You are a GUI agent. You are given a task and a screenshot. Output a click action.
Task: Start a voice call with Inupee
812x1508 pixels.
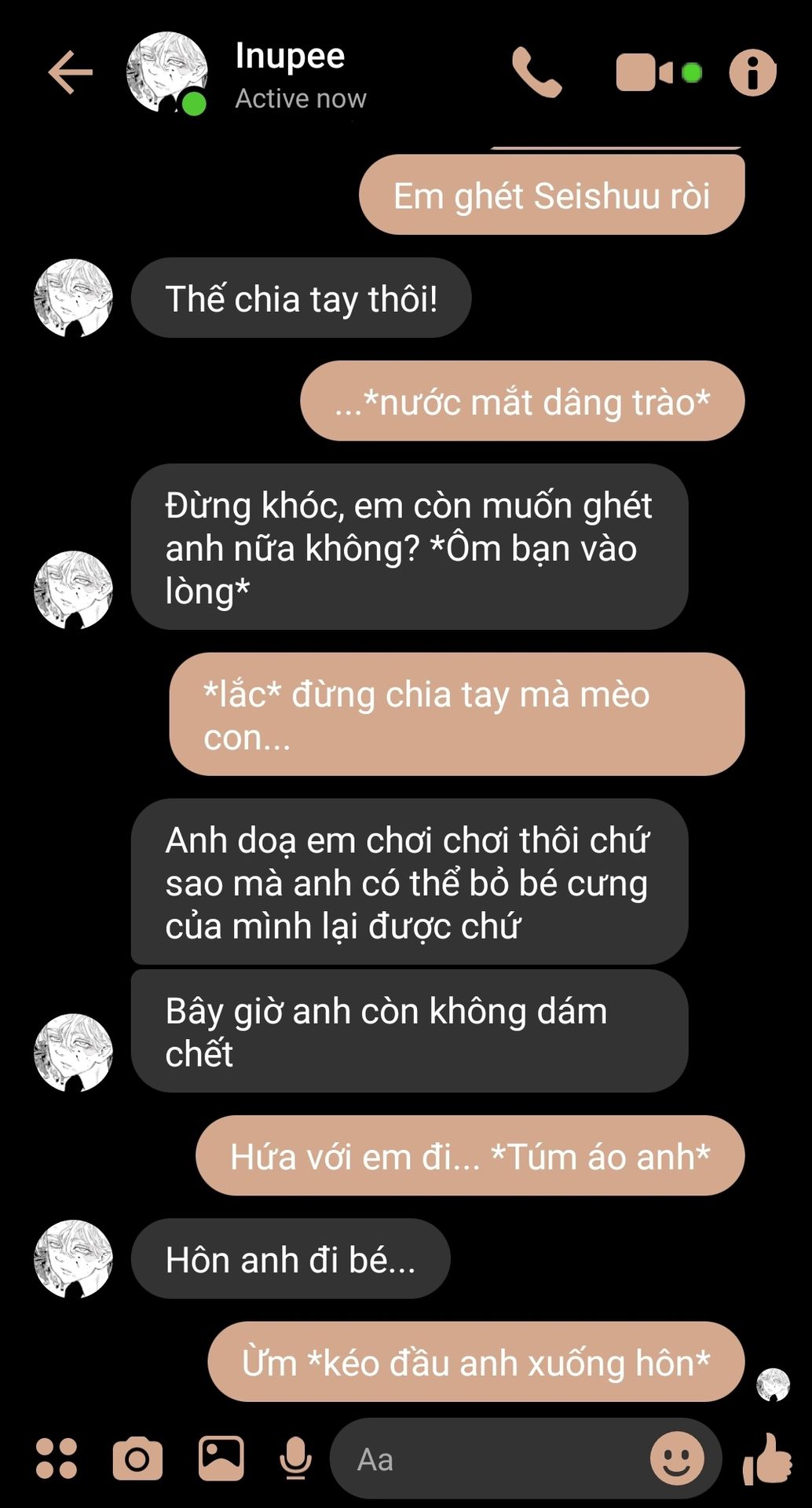(537, 72)
